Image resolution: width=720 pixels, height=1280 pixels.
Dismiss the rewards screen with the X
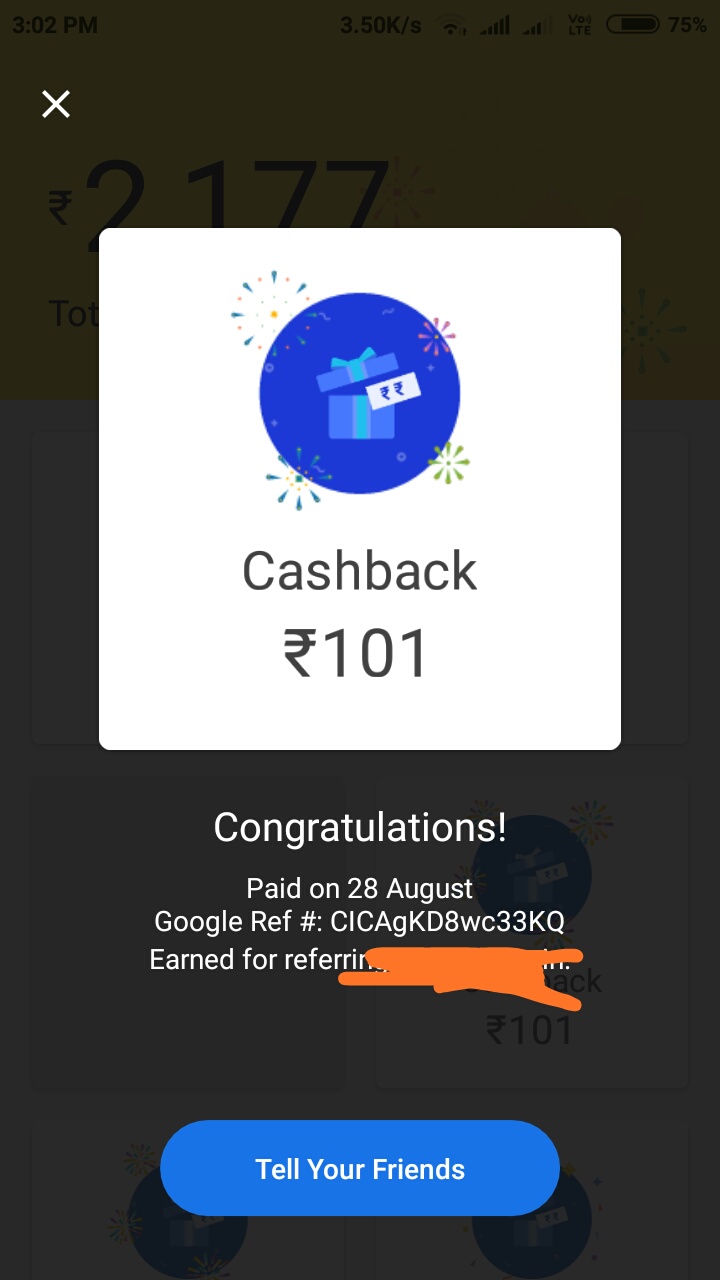55,104
